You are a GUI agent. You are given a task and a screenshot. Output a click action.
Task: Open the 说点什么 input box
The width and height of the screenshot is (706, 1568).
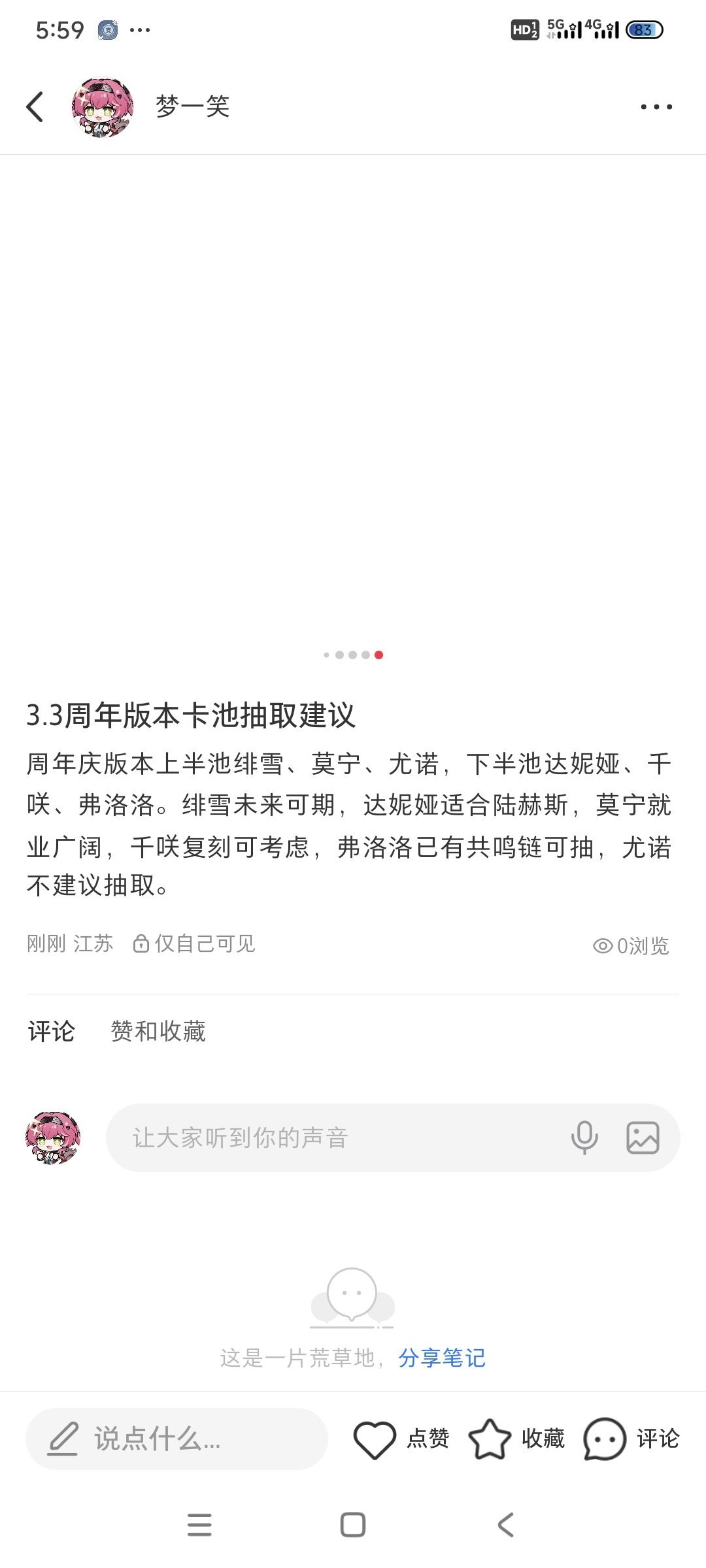[176, 1439]
